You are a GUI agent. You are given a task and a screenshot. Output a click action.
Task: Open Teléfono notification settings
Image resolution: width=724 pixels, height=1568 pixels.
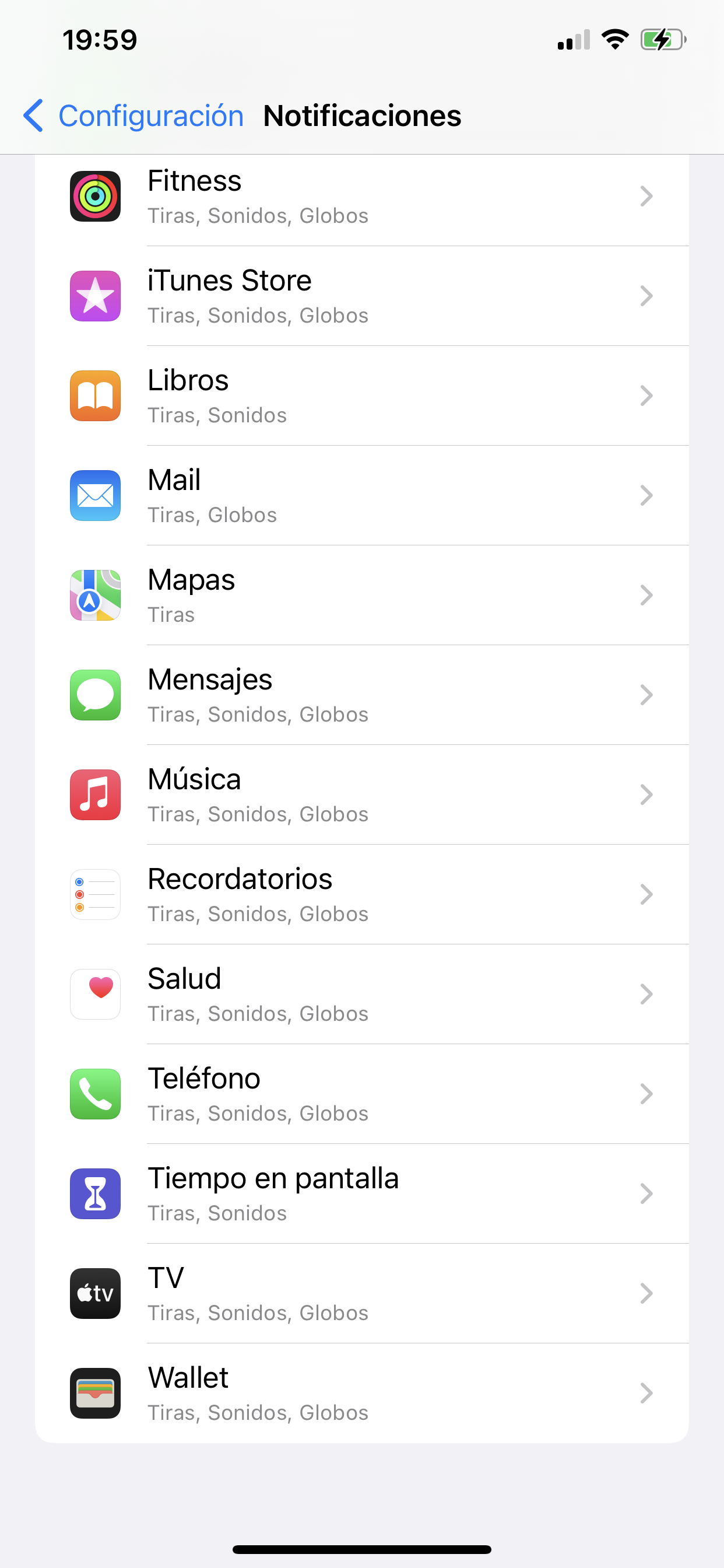pos(361,1094)
